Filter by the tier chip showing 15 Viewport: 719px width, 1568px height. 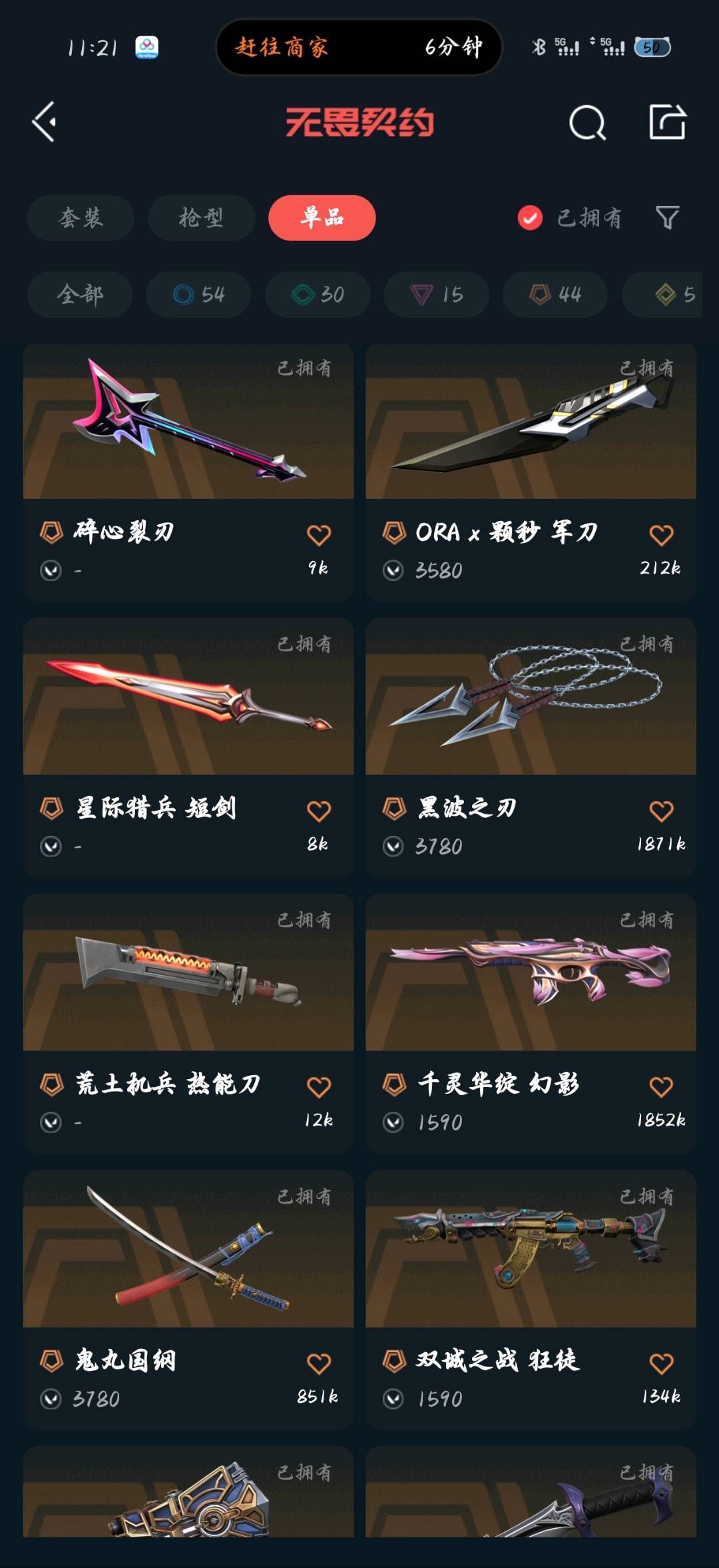[x=436, y=294]
